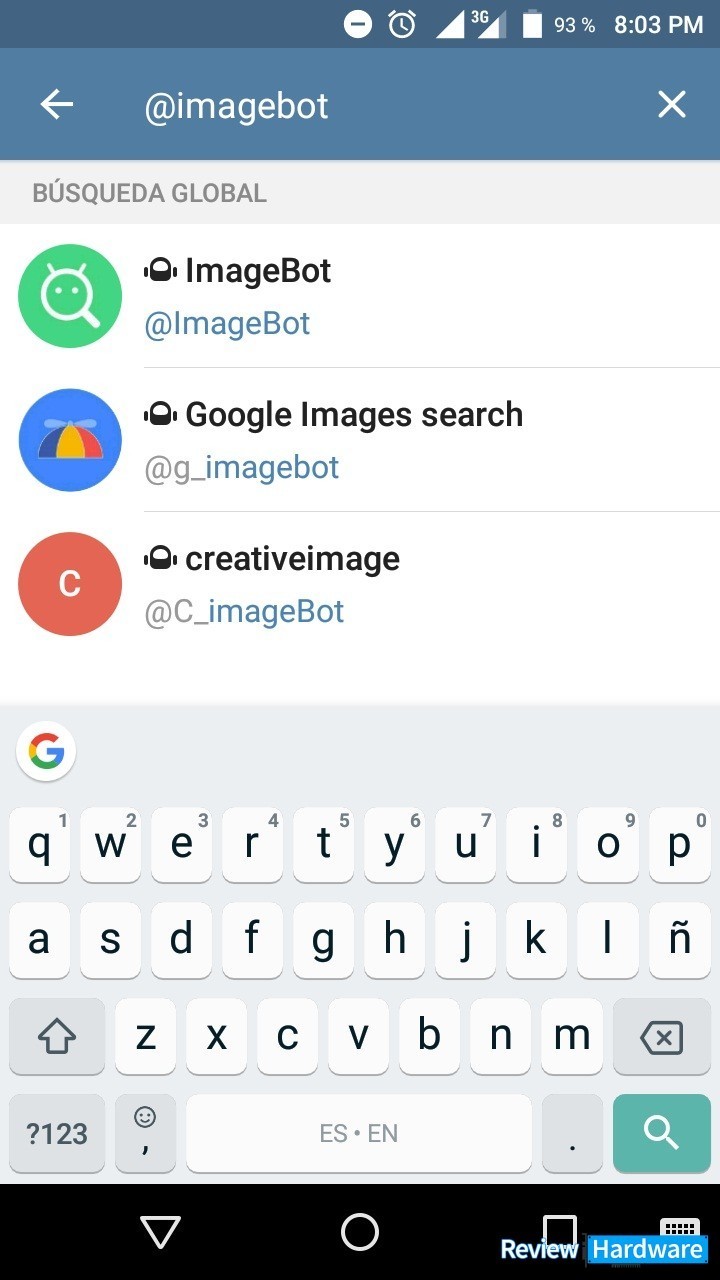Hit the keyboard's search key
This screenshot has width=720, height=1280.
coord(661,1133)
